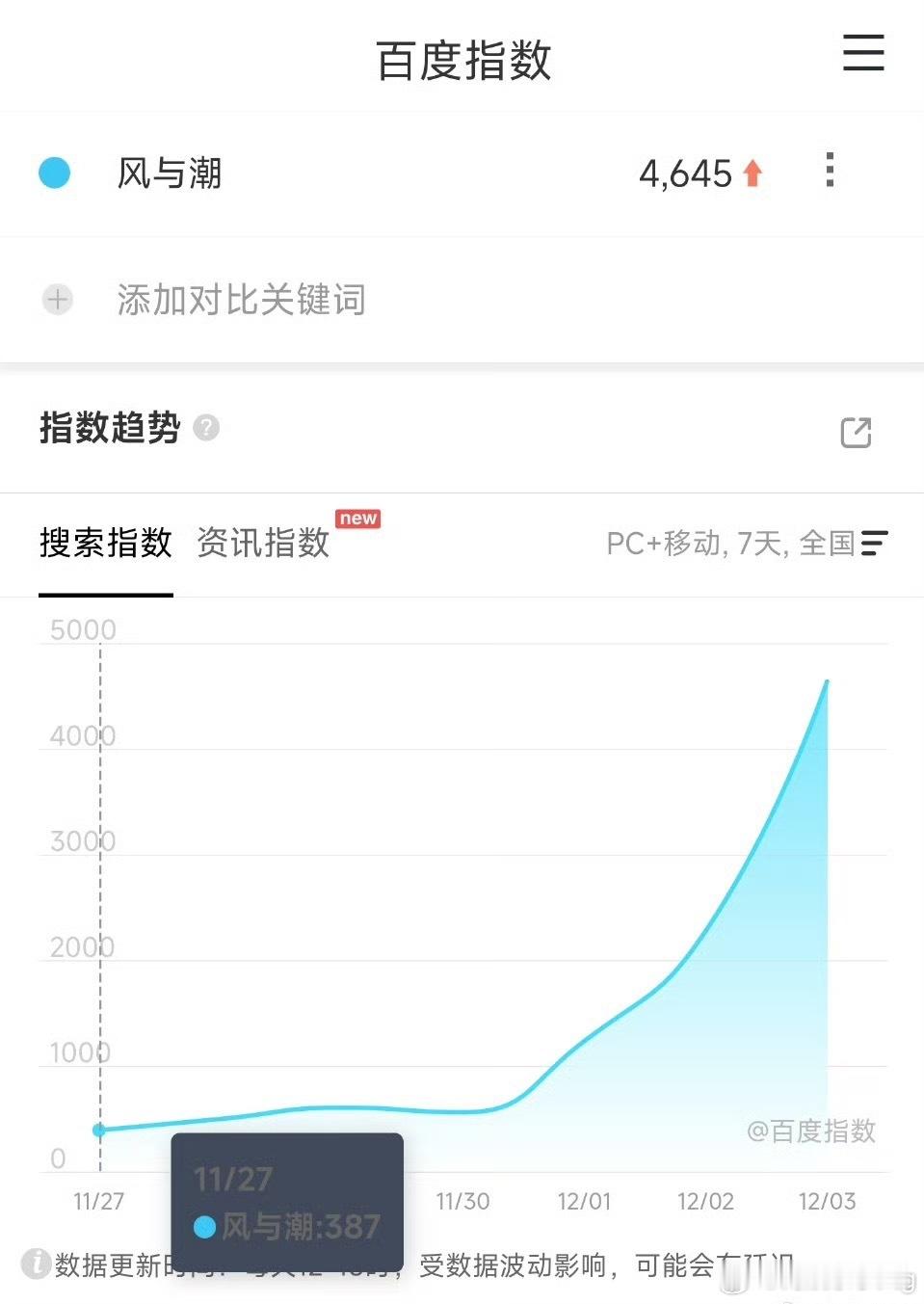
Task: Switch to the 资讯指数 tab
Action: coord(261,544)
